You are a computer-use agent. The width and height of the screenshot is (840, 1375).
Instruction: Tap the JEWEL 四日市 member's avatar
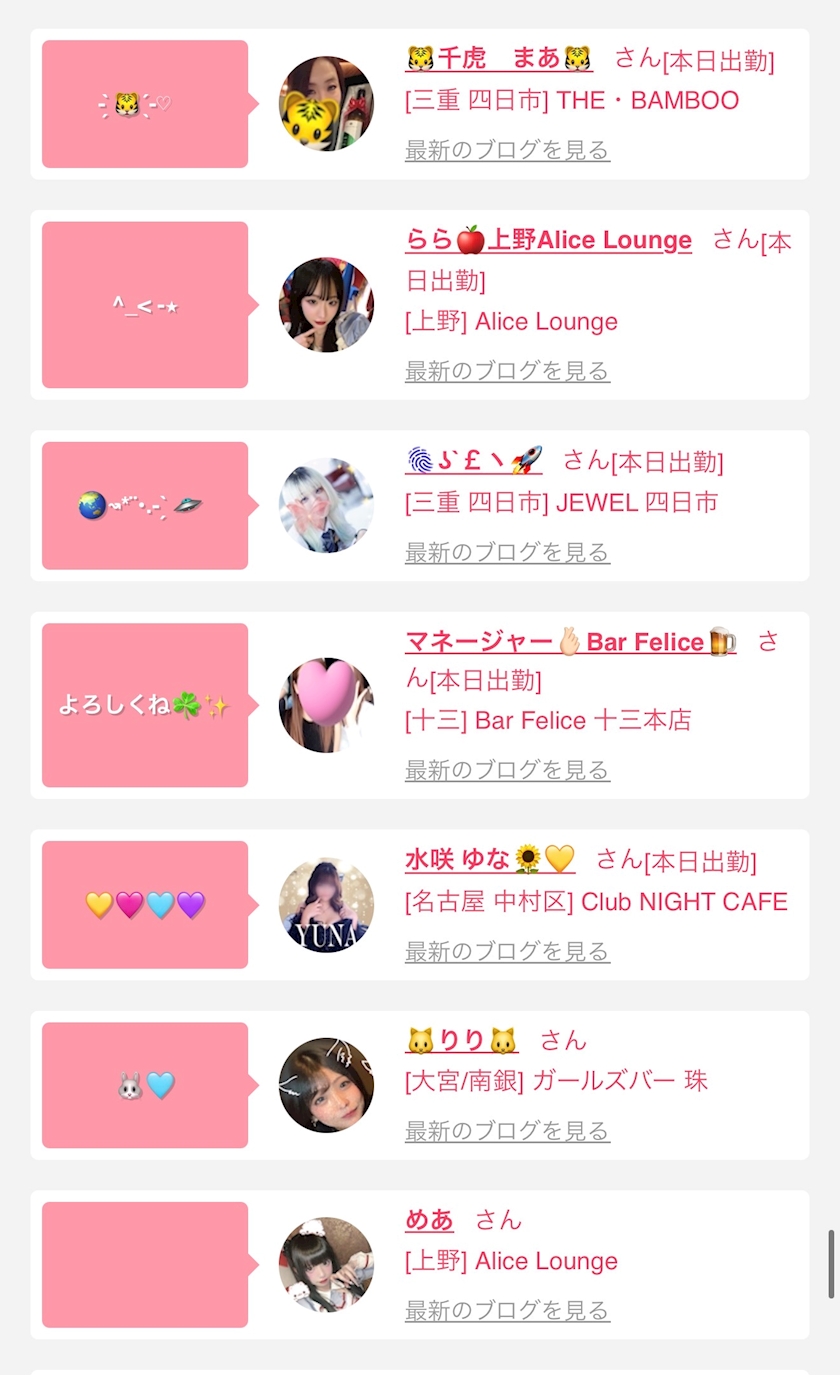tap(326, 505)
